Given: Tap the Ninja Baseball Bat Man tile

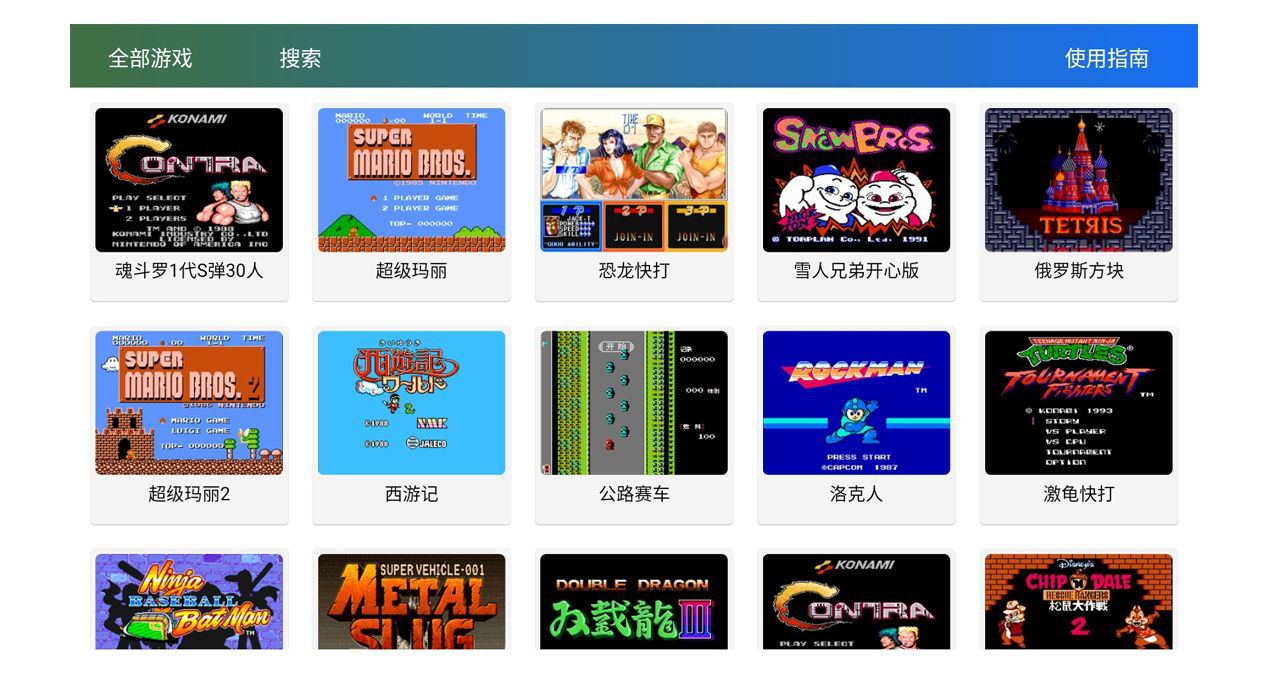Looking at the screenshot, I should (x=189, y=602).
